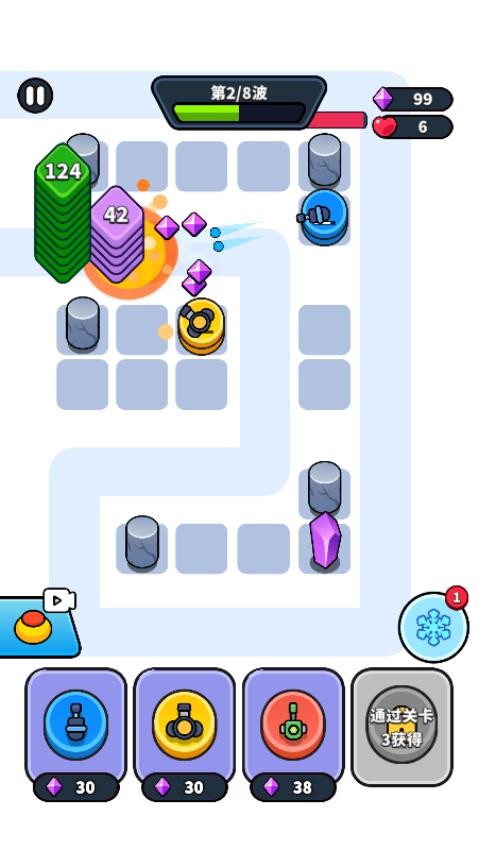Activate the snowflake freeze ability
This screenshot has width=478, height=850.
(x=434, y=627)
